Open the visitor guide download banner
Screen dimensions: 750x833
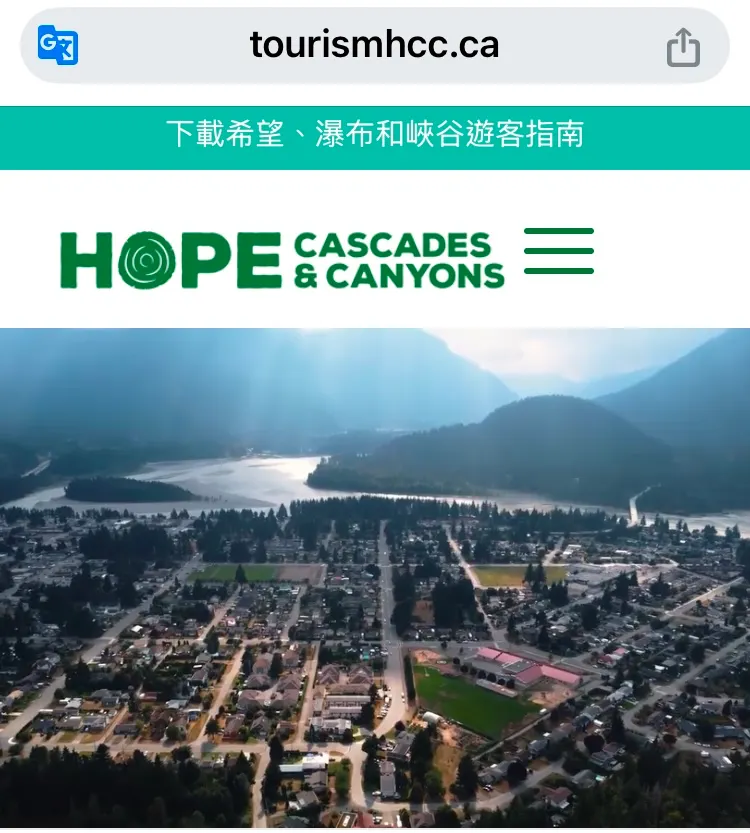coord(375,135)
